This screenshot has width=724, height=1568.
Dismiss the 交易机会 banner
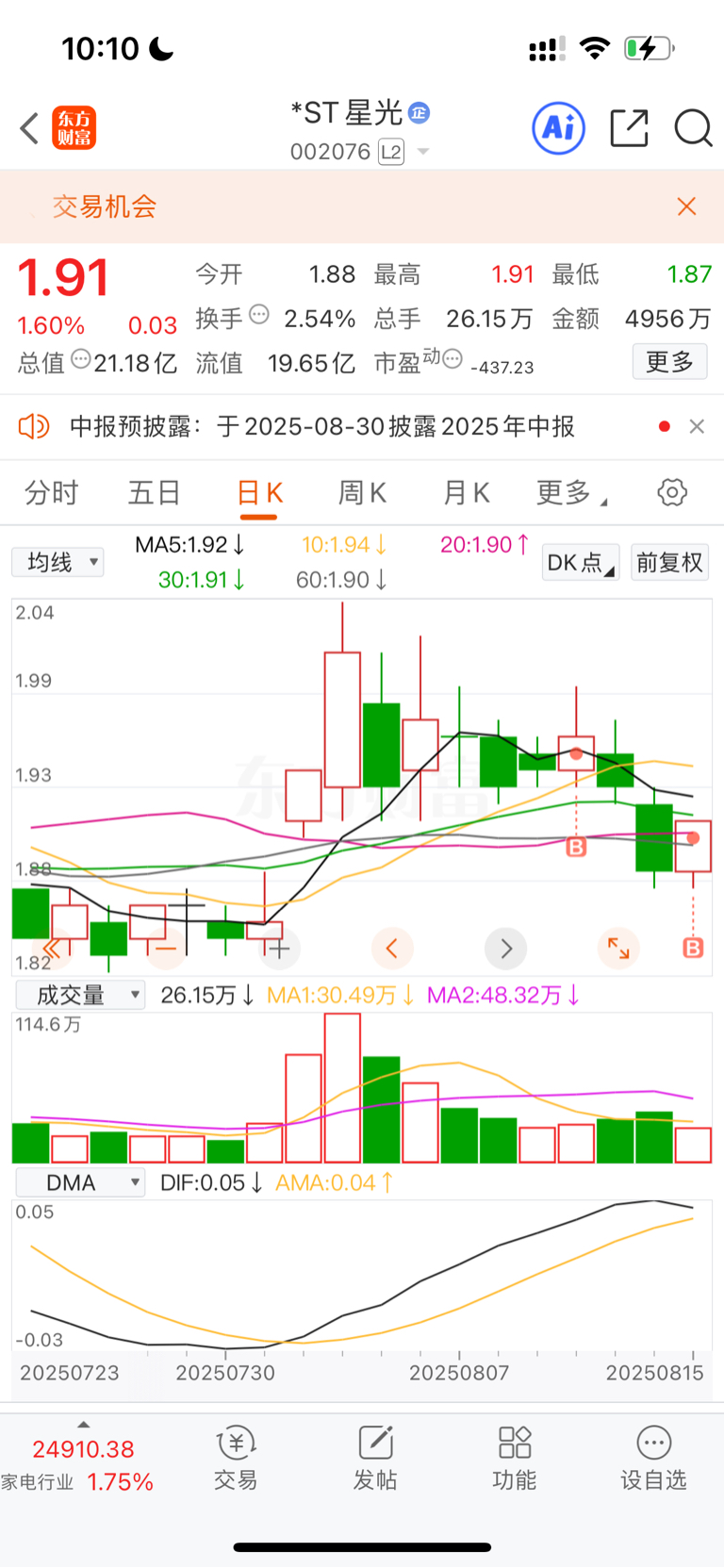pyautogui.click(x=686, y=206)
